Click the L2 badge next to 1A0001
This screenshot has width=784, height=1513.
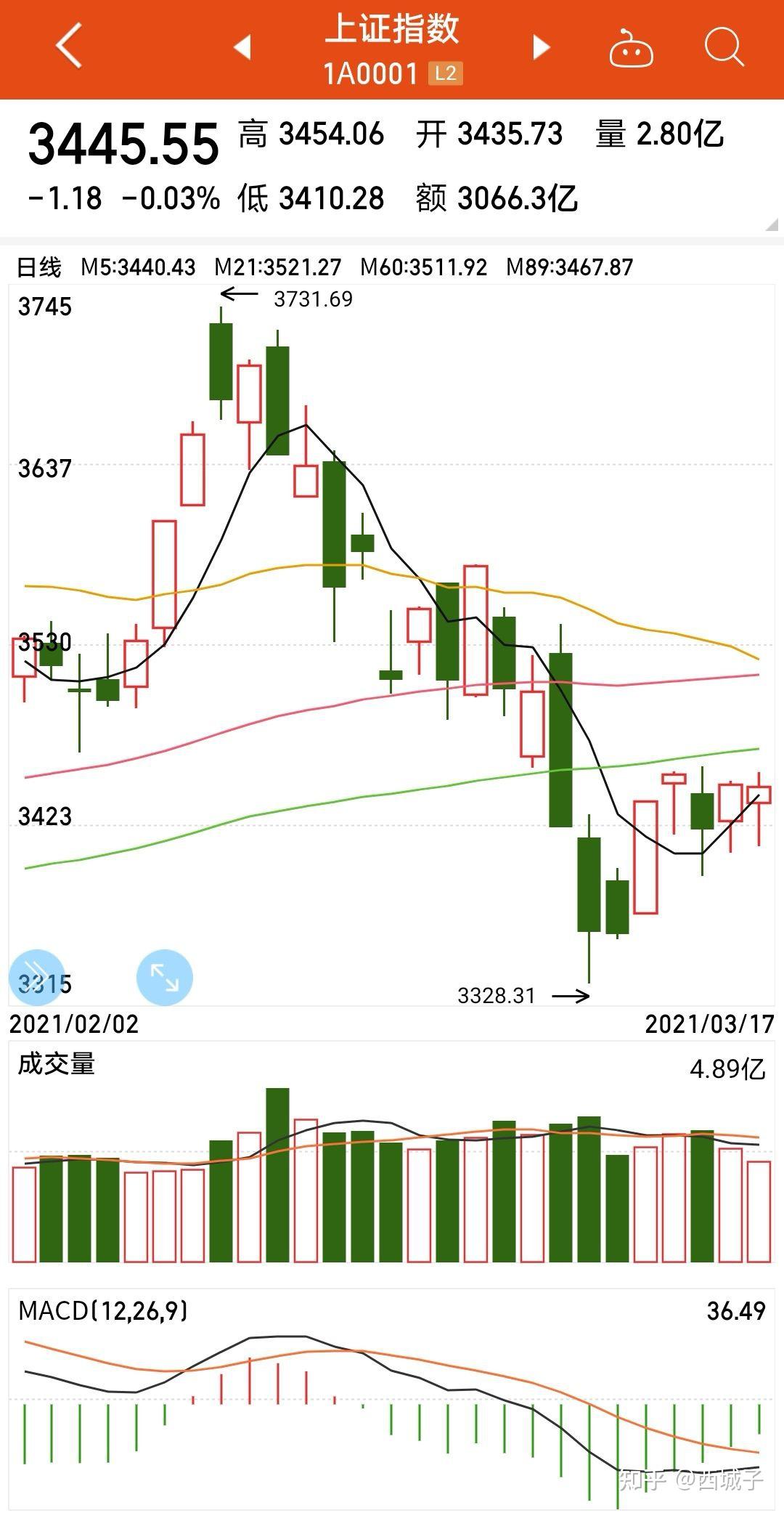[445, 73]
